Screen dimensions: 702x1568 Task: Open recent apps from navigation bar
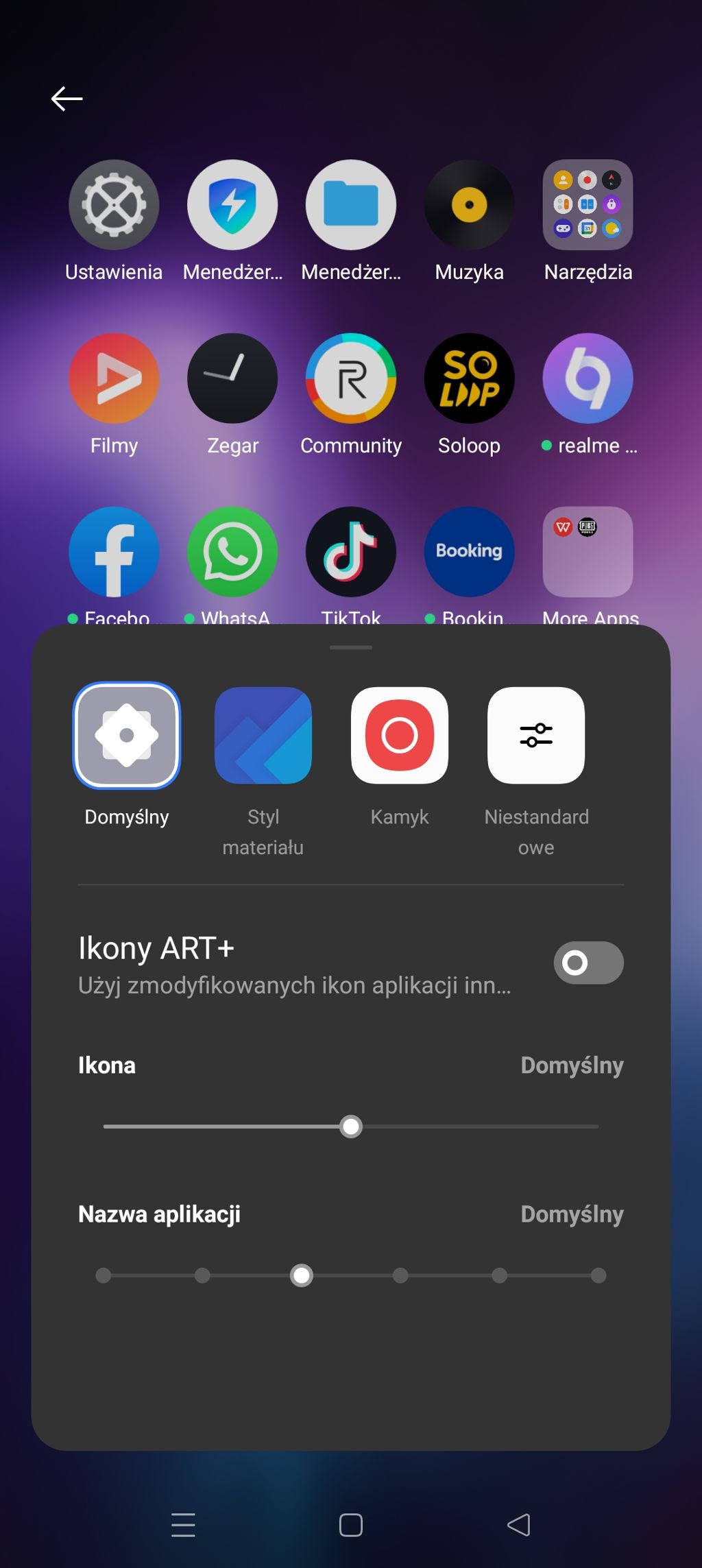point(183,1525)
